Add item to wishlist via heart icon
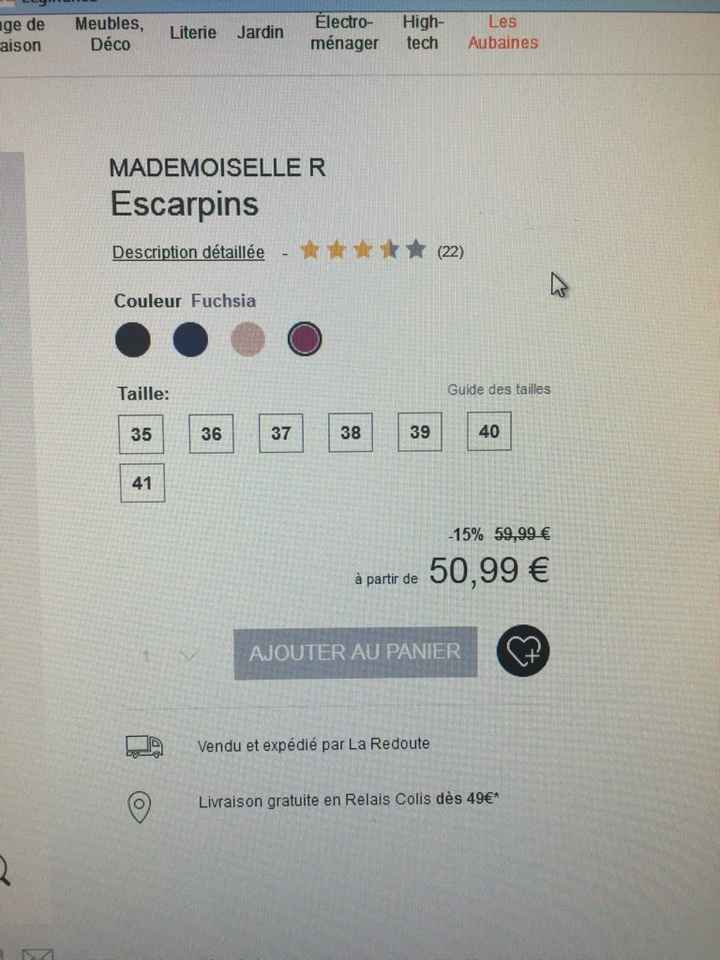 click(523, 651)
